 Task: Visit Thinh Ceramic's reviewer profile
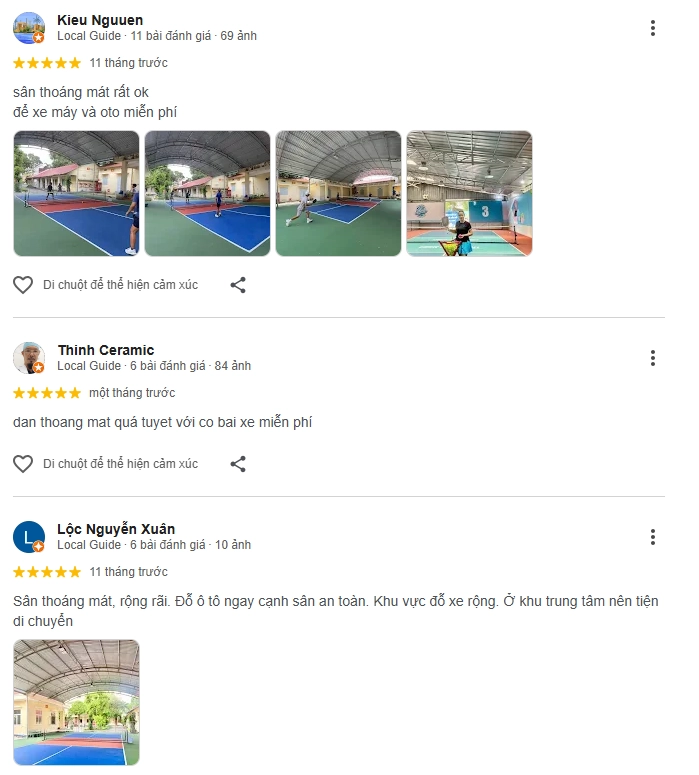click(x=106, y=350)
